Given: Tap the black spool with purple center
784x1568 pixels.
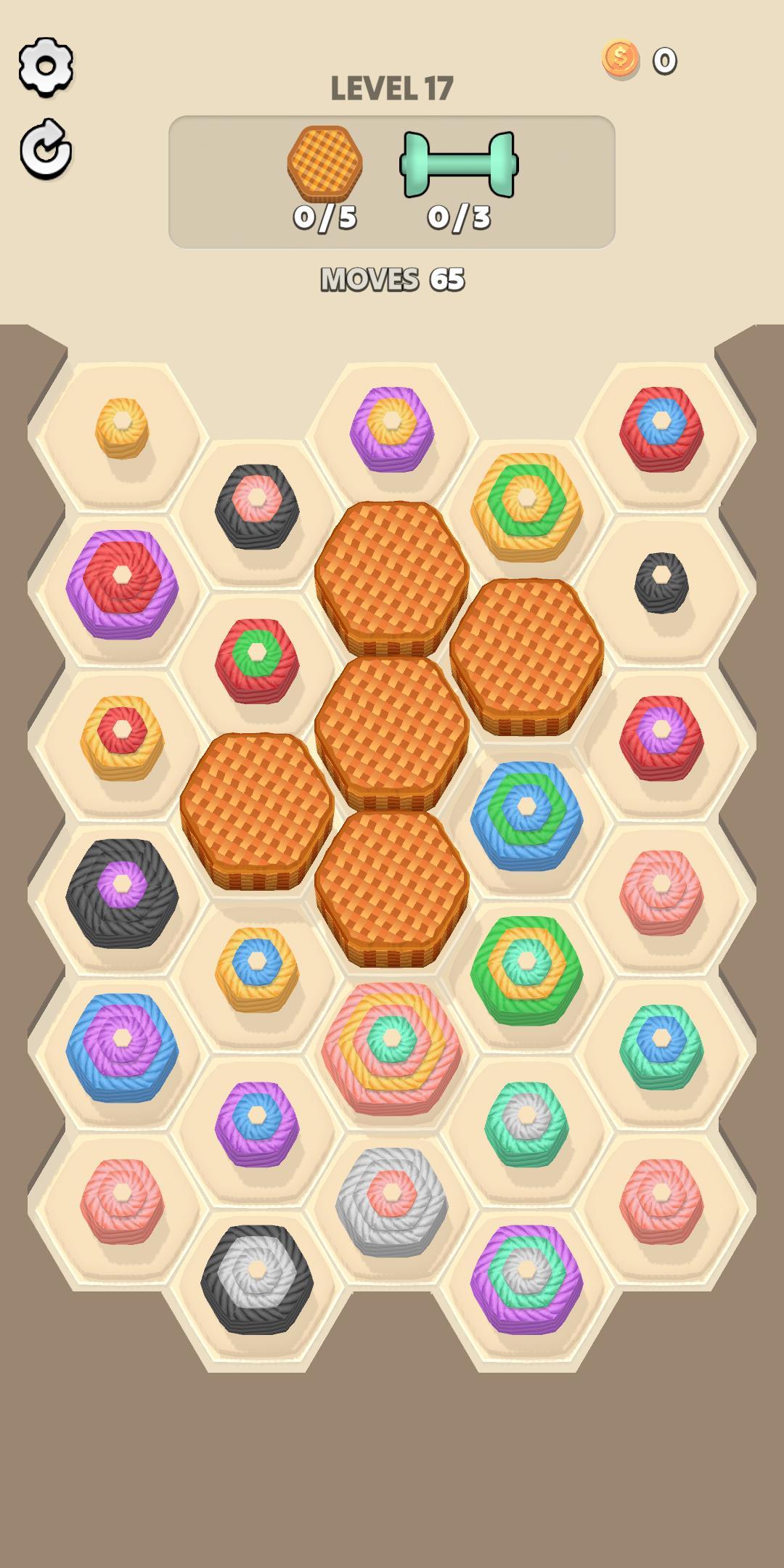Looking at the screenshot, I should 122,893.
